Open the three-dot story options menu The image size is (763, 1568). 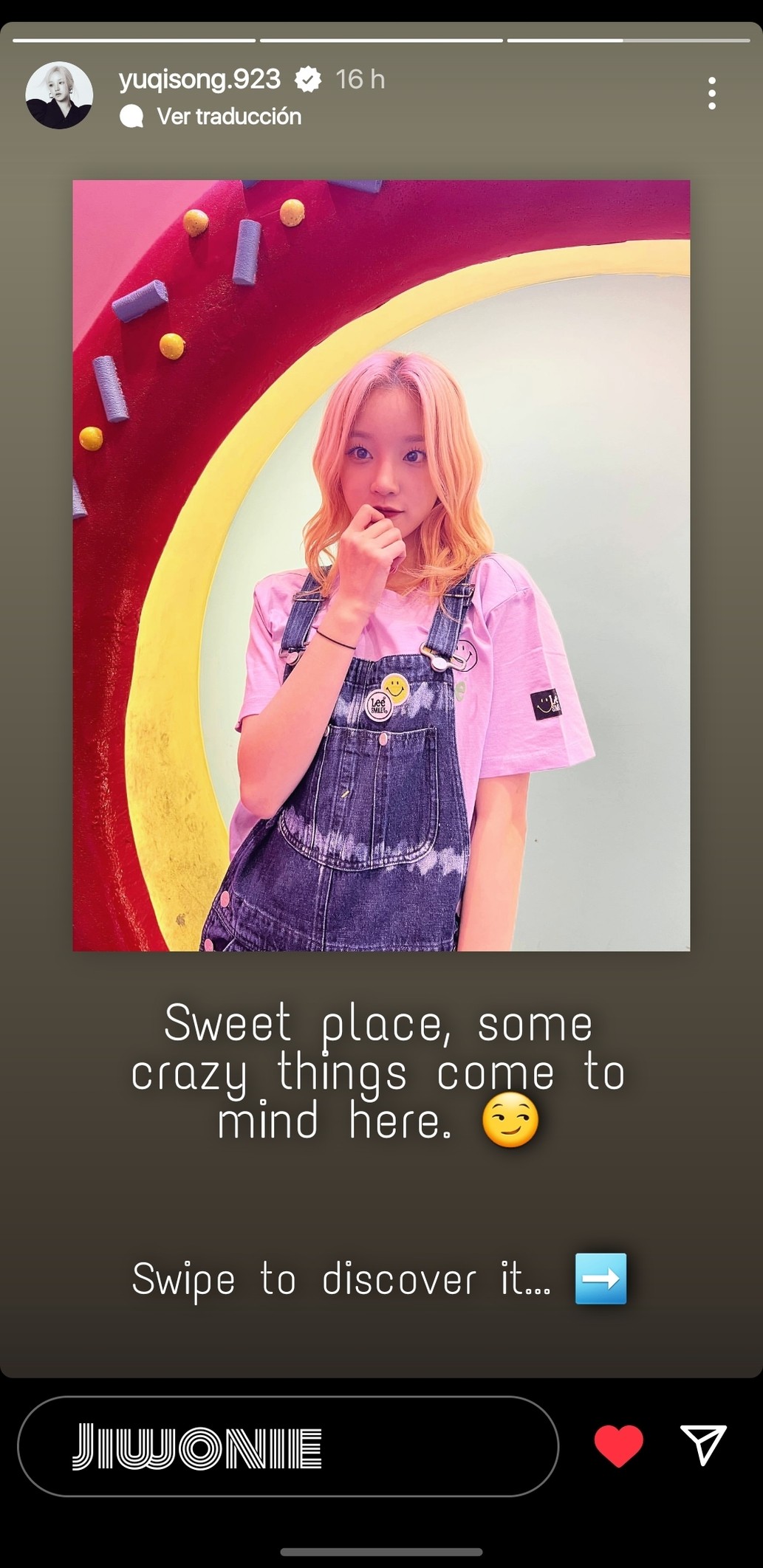pyautogui.click(x=711, y=94)
